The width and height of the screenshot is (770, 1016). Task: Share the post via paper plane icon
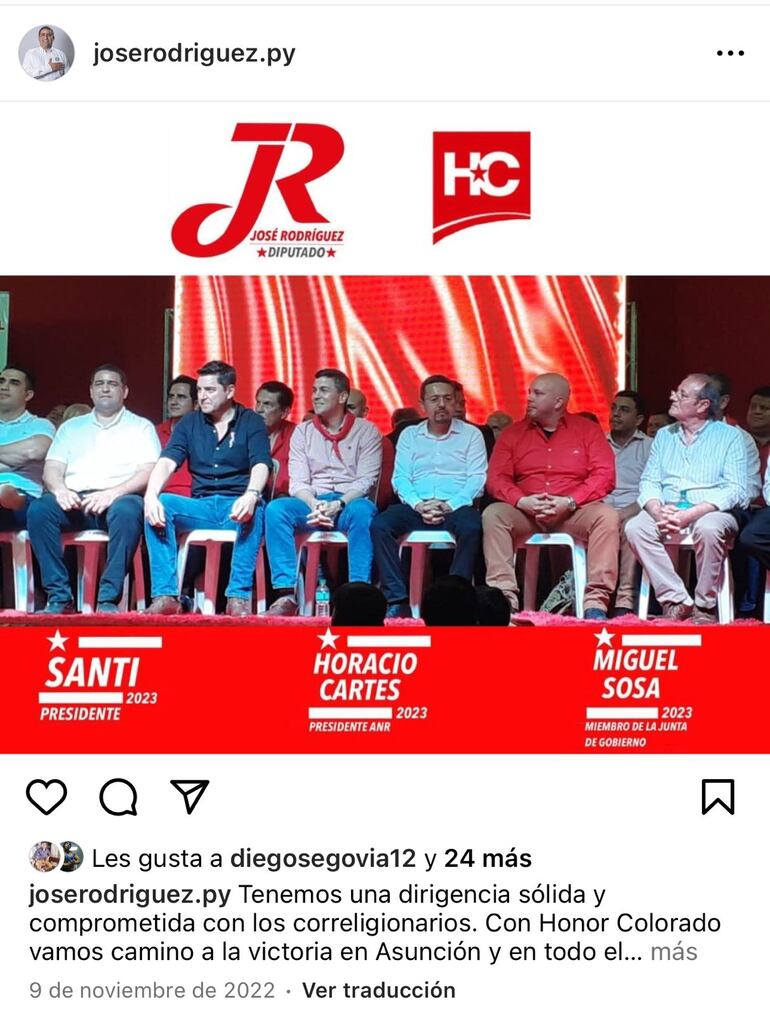pyautogui.click(x=189, y=796)
